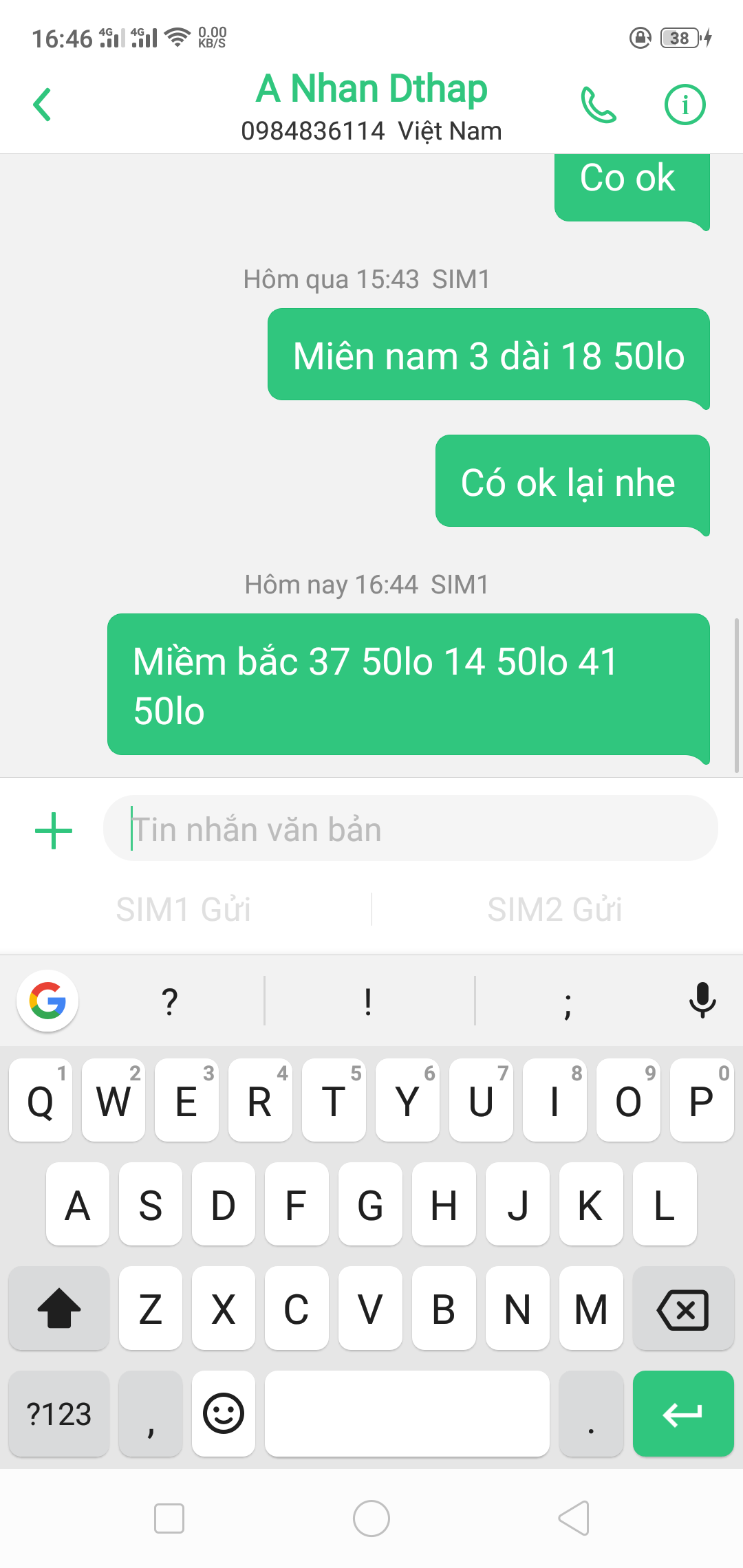This screenshot has width=743, height=1568.
Task: Go to the home screen
Action: point(371,1518)
